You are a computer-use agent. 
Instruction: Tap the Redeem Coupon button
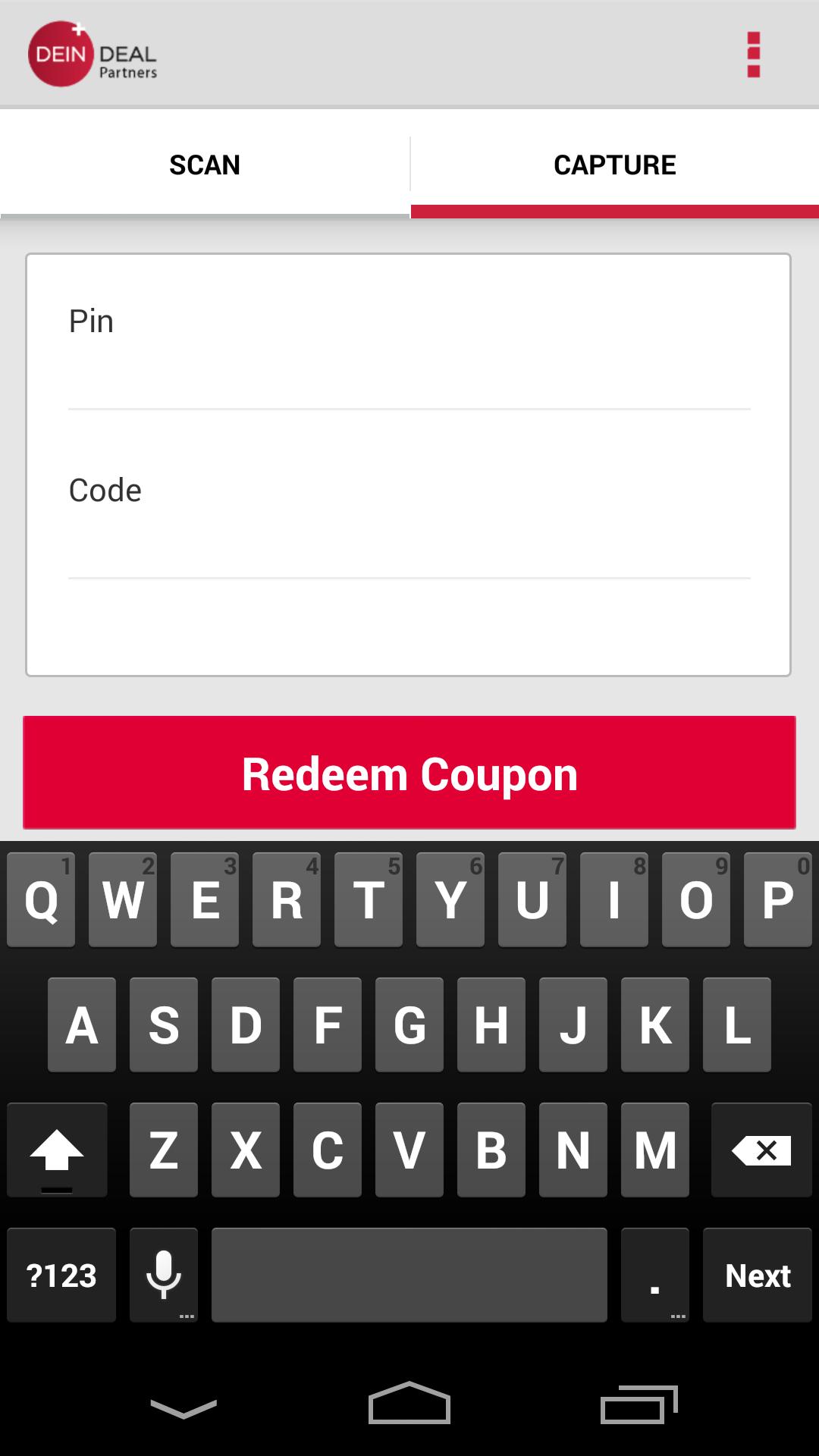pyautogui.click(x=409, y=773)
